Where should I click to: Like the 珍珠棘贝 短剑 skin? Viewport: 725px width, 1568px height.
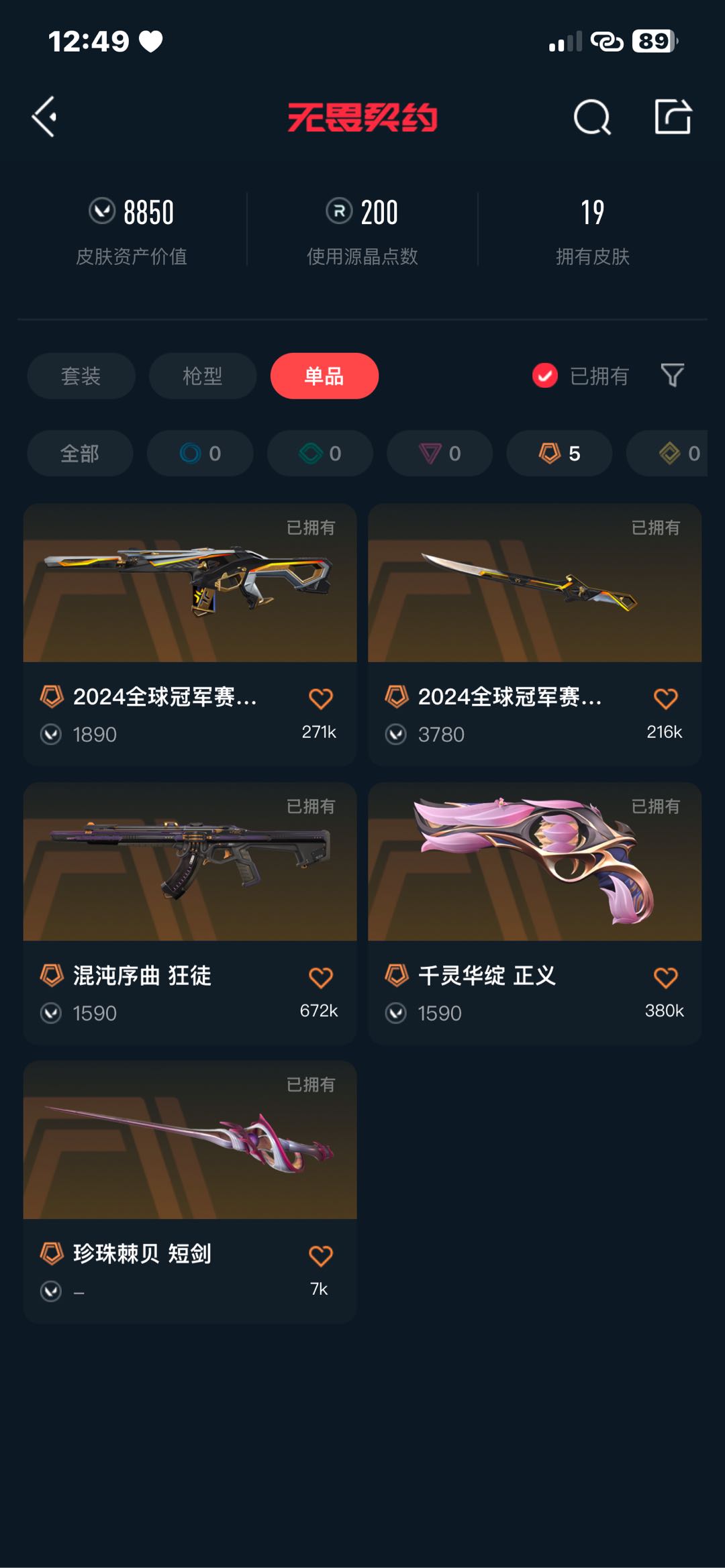point(320,1256)
